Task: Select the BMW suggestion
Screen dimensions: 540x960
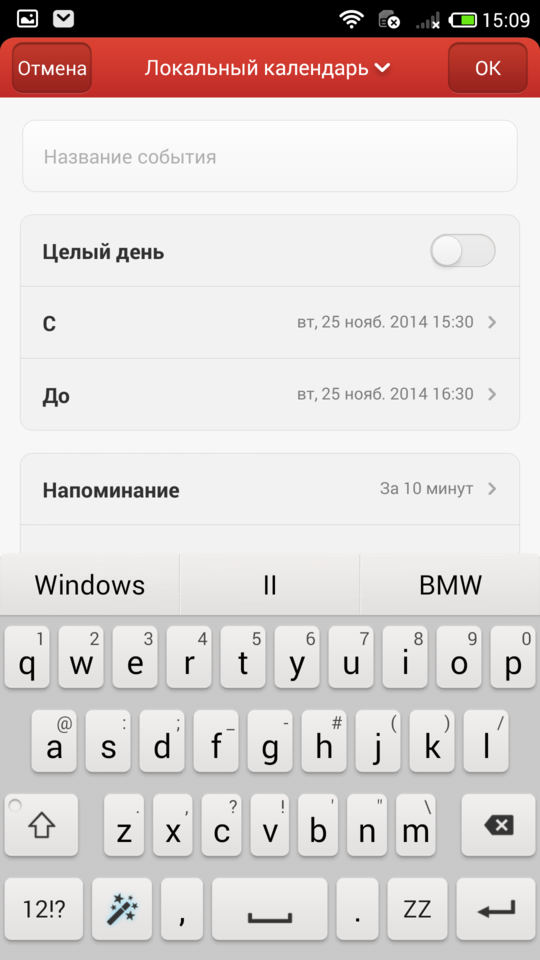Action: pos(451,585)
